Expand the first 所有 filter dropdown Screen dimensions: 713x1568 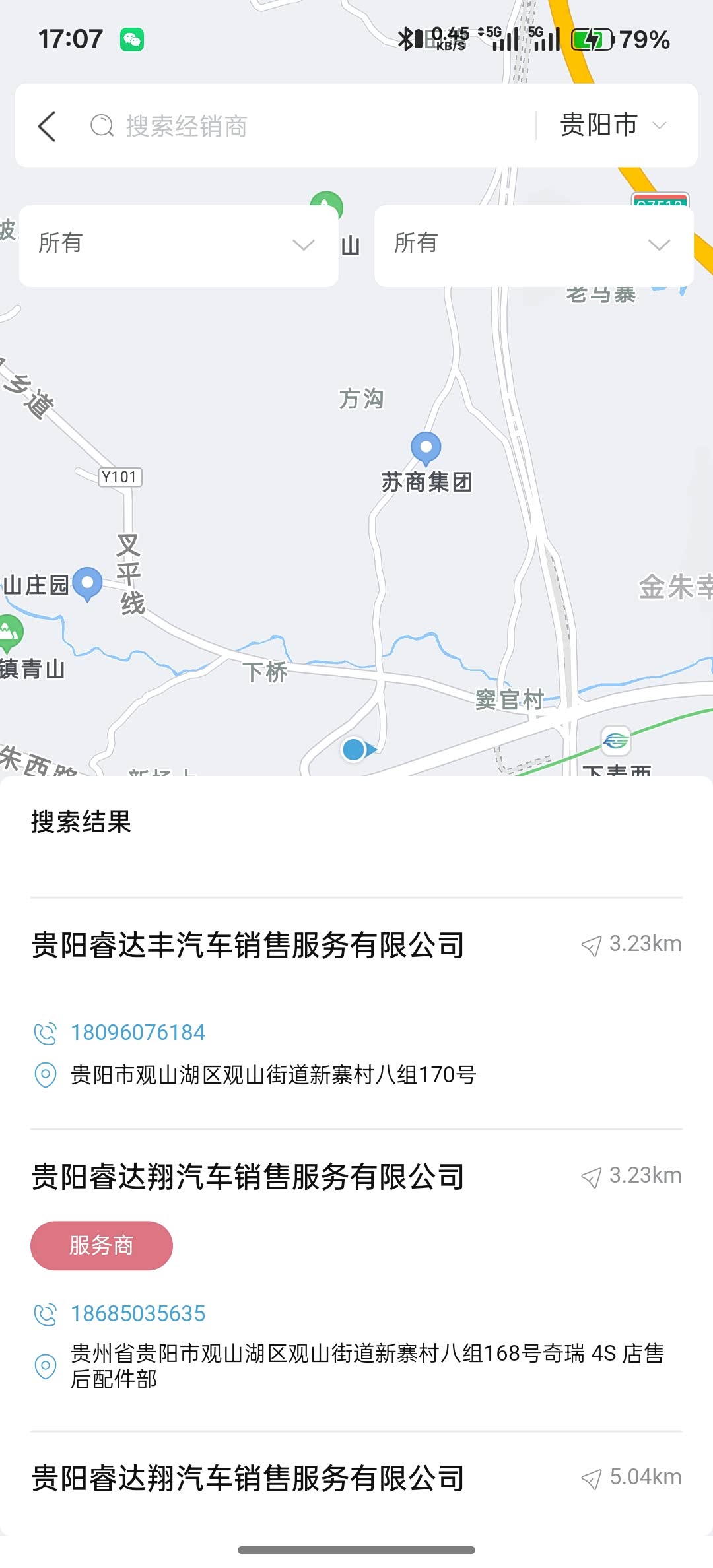click(x=178, y=245)
